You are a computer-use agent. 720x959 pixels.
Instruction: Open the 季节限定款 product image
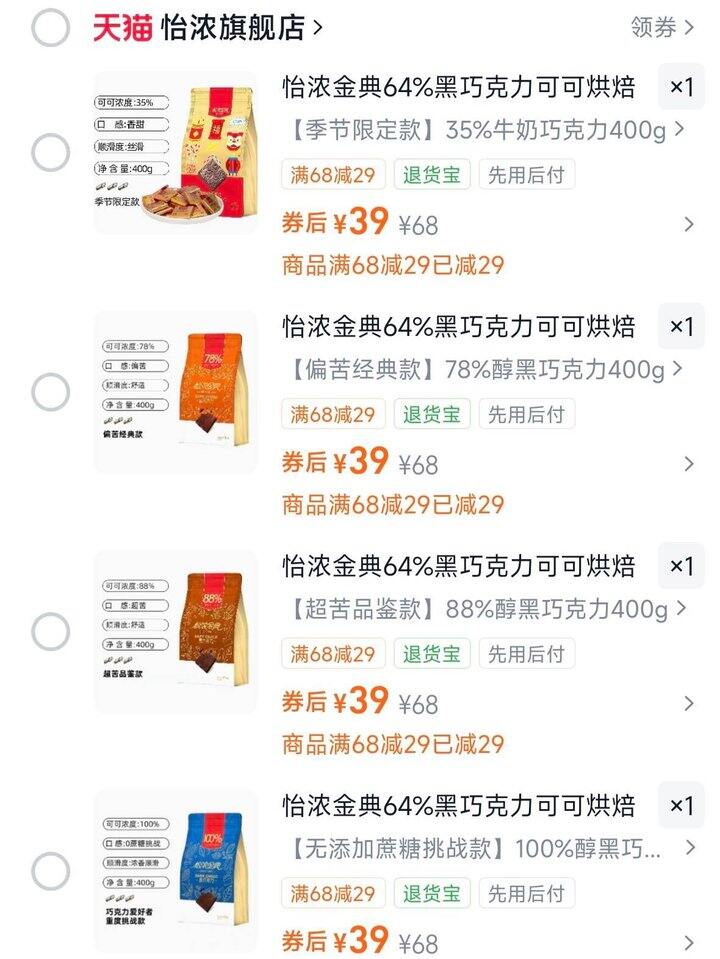coord(175,152)
